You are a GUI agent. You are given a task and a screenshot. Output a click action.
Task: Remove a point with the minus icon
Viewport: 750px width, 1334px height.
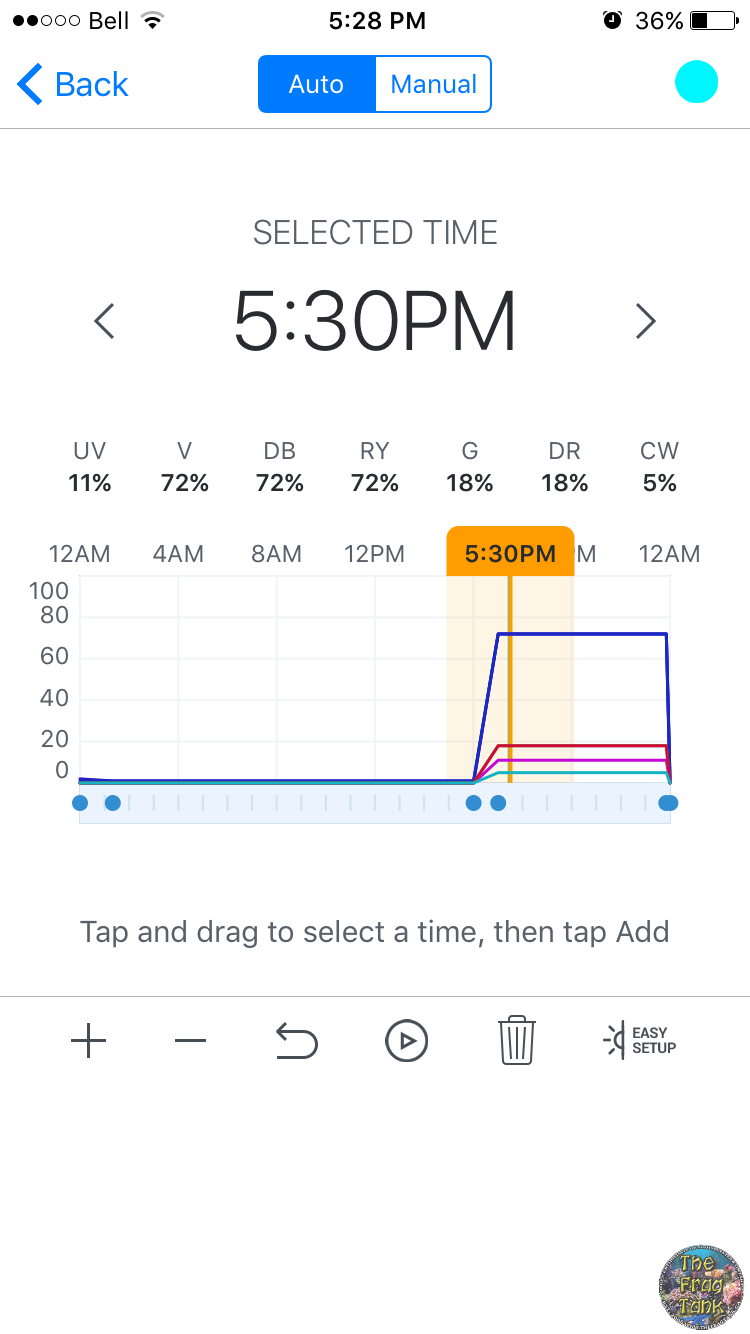[190, 1041]
